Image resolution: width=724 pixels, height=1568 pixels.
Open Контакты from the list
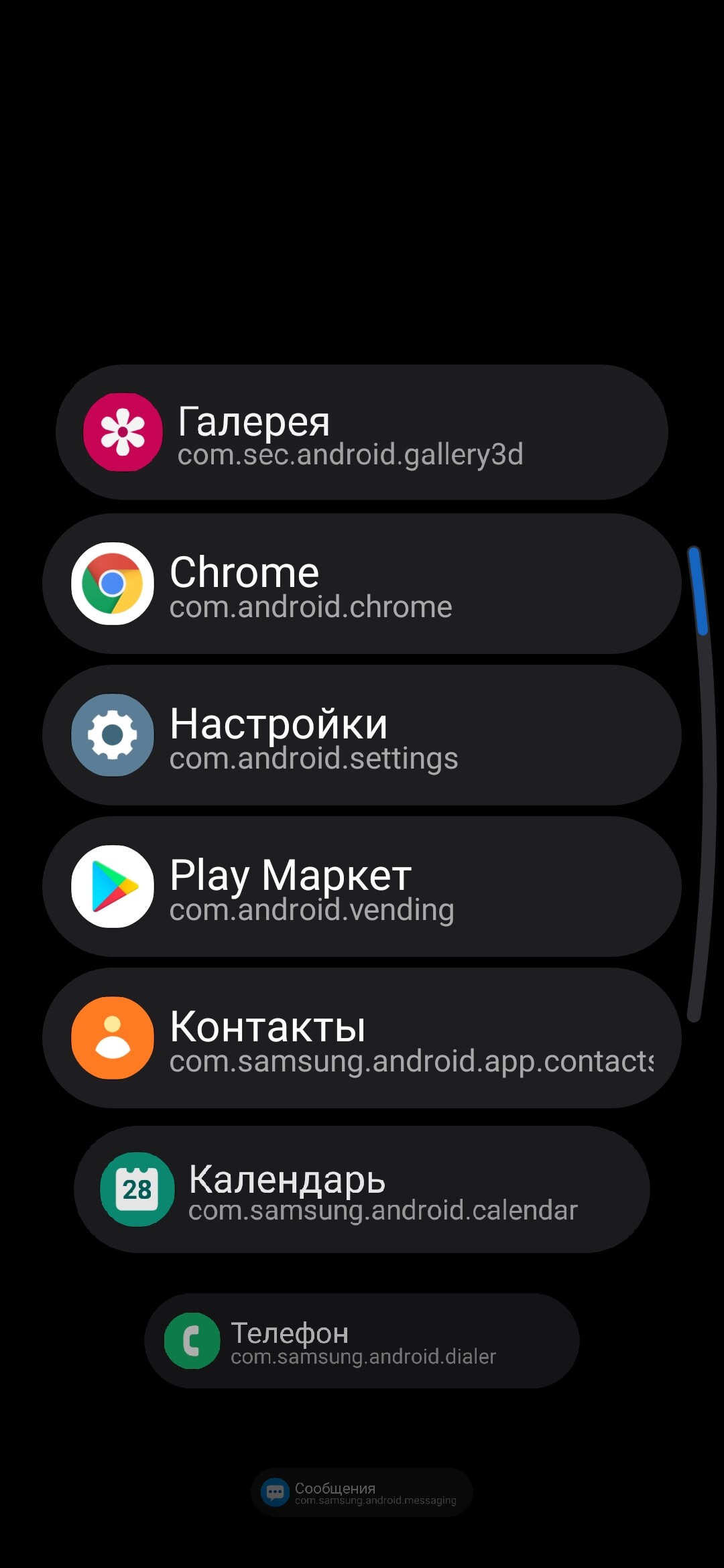(362, 1038)
